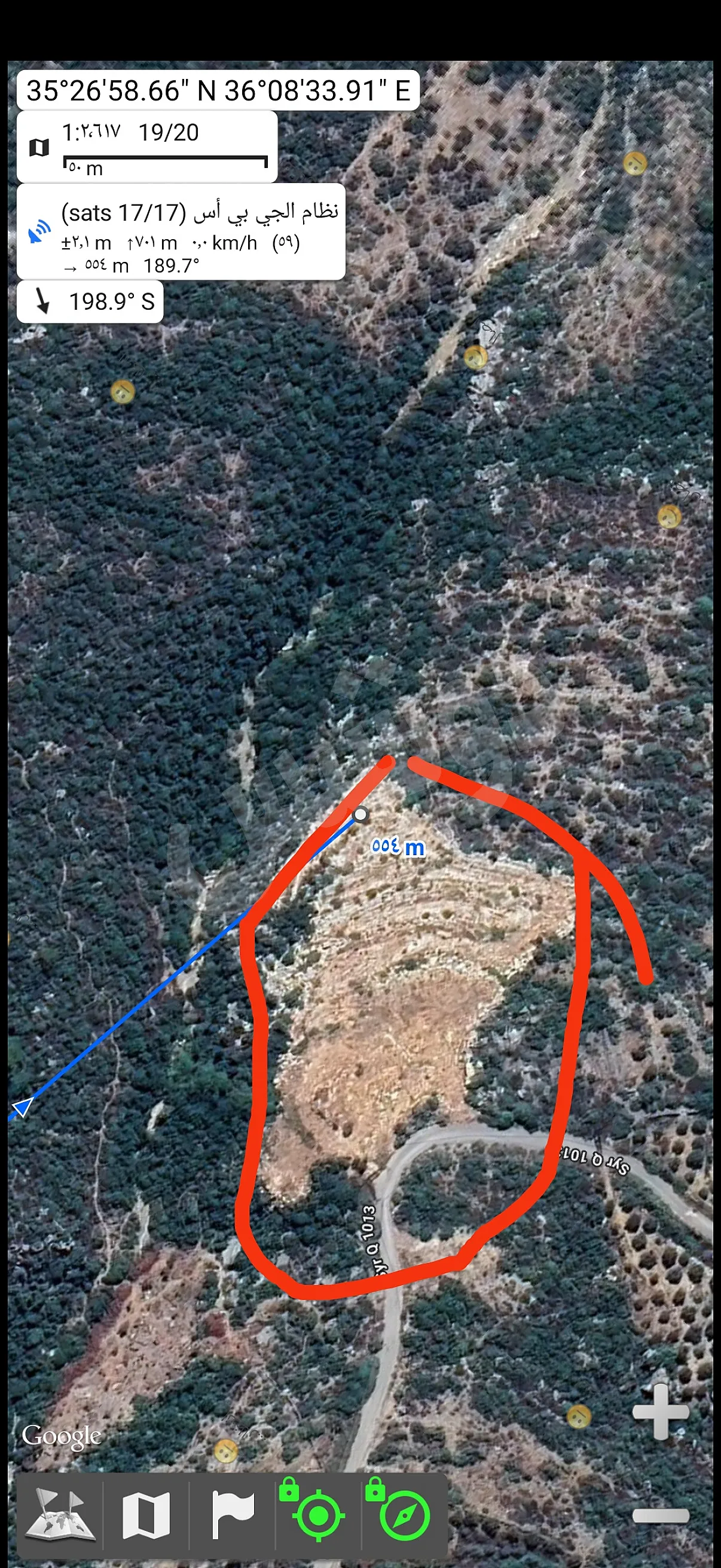Tap the small map icon beside scale 1:2617
Viewport: 721px width, 1568px height.
tap(38, 146)
